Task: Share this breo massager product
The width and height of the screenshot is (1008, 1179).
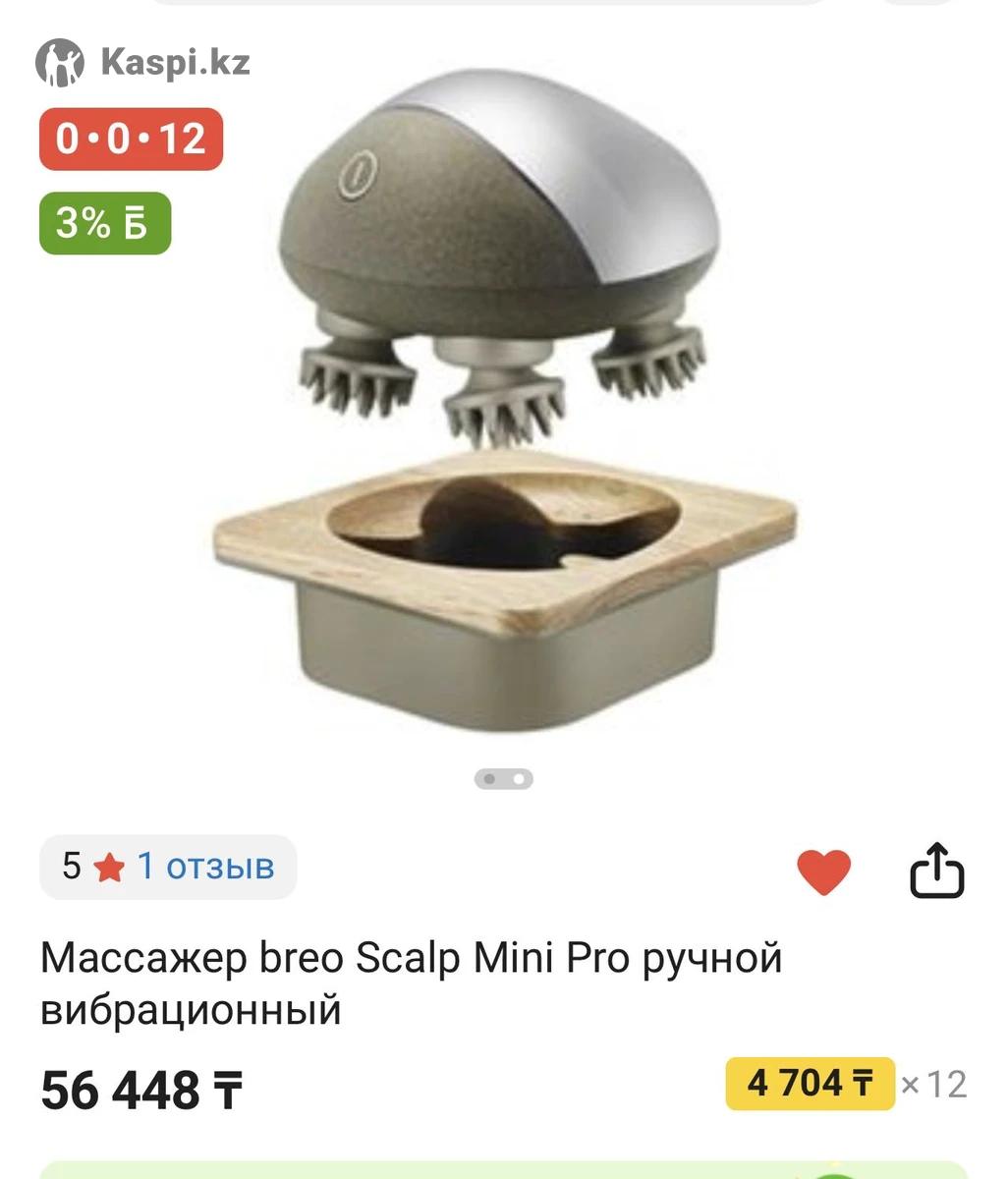Action: (x=936, y=870)
